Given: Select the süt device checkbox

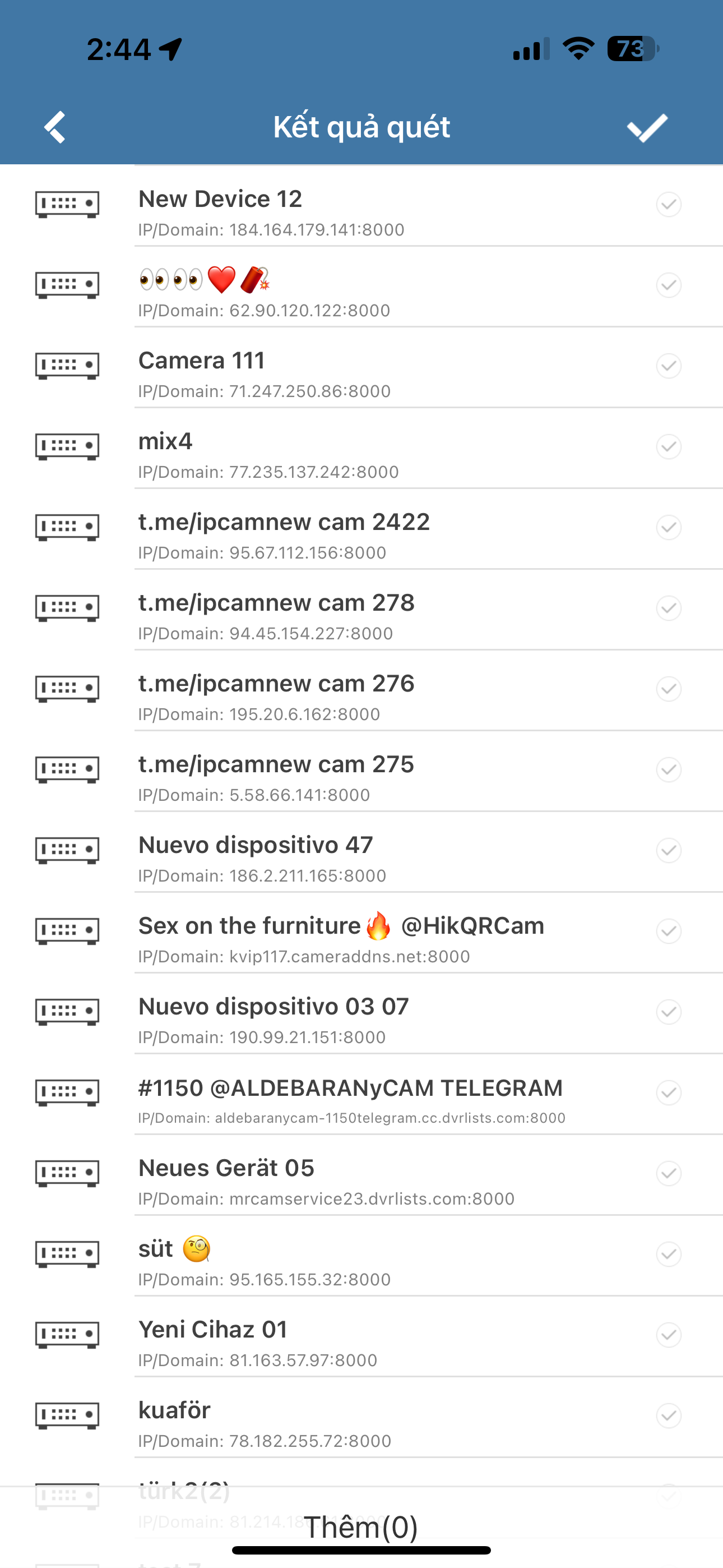Looking at the screenshot, I should 668,1254.
